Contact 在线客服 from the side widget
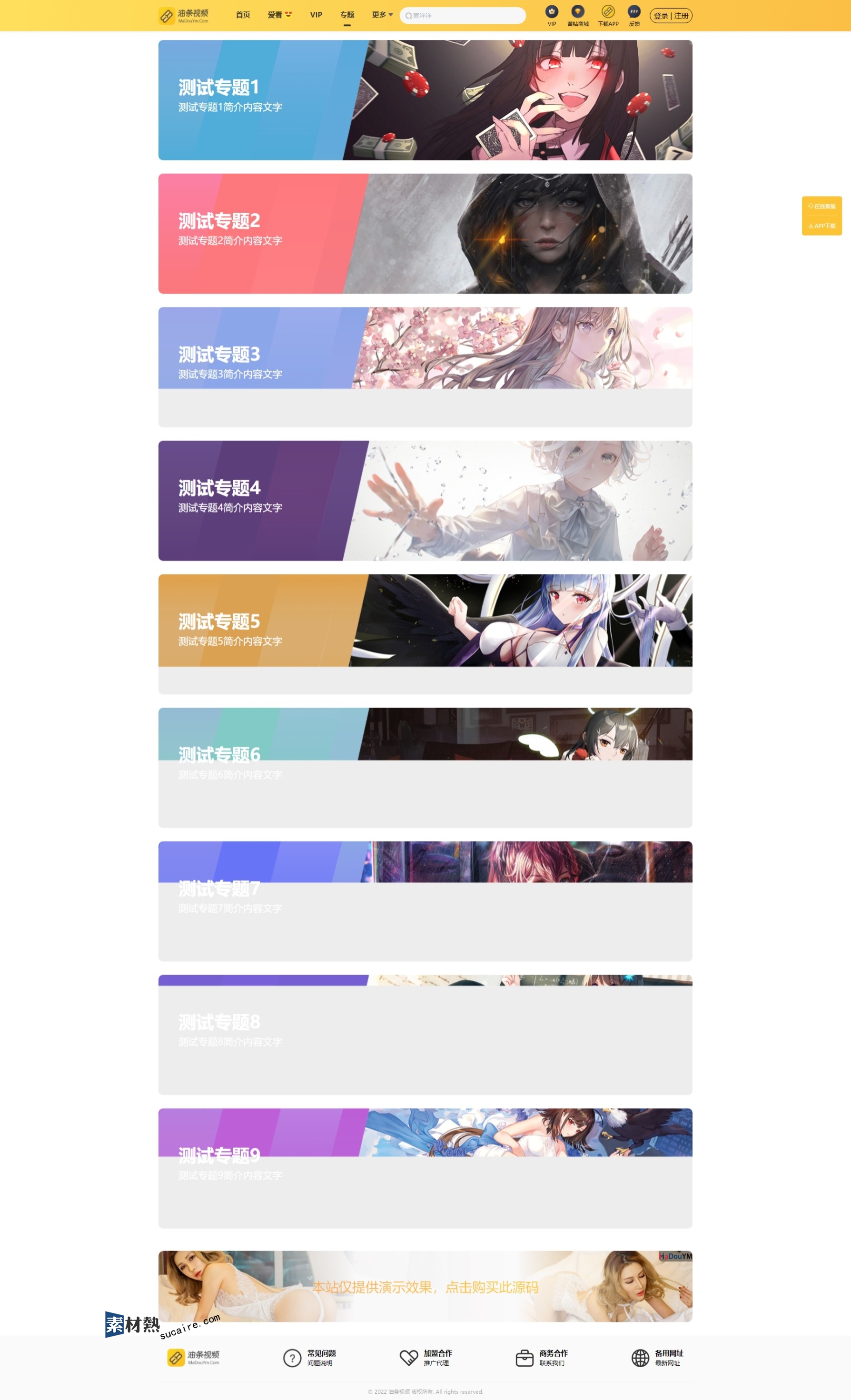The width and height of the screenshot is (851, 1400). click(x=821, y=206)
